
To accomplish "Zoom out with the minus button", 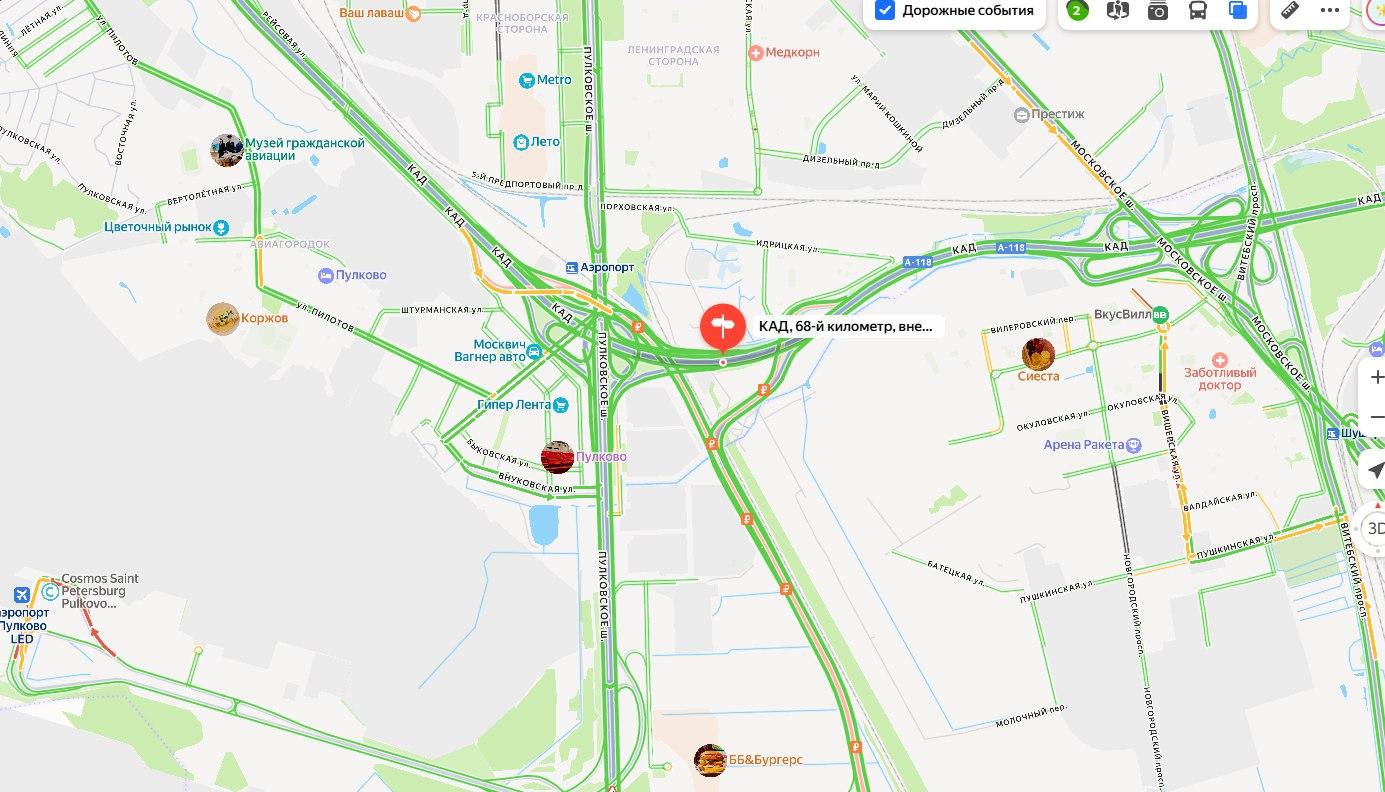I will 1376,417.
